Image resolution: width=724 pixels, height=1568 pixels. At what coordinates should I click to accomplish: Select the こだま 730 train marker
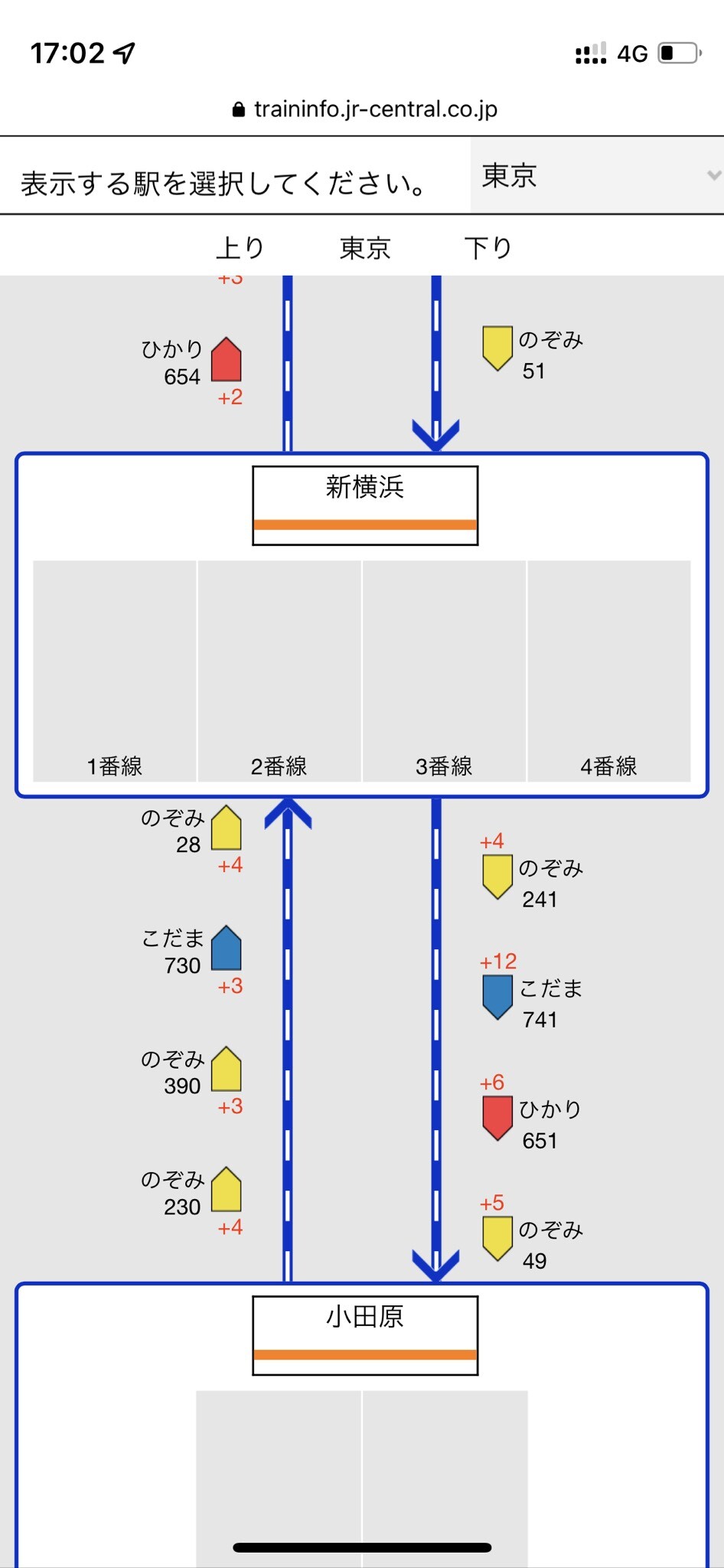click(x=227, y=948)
